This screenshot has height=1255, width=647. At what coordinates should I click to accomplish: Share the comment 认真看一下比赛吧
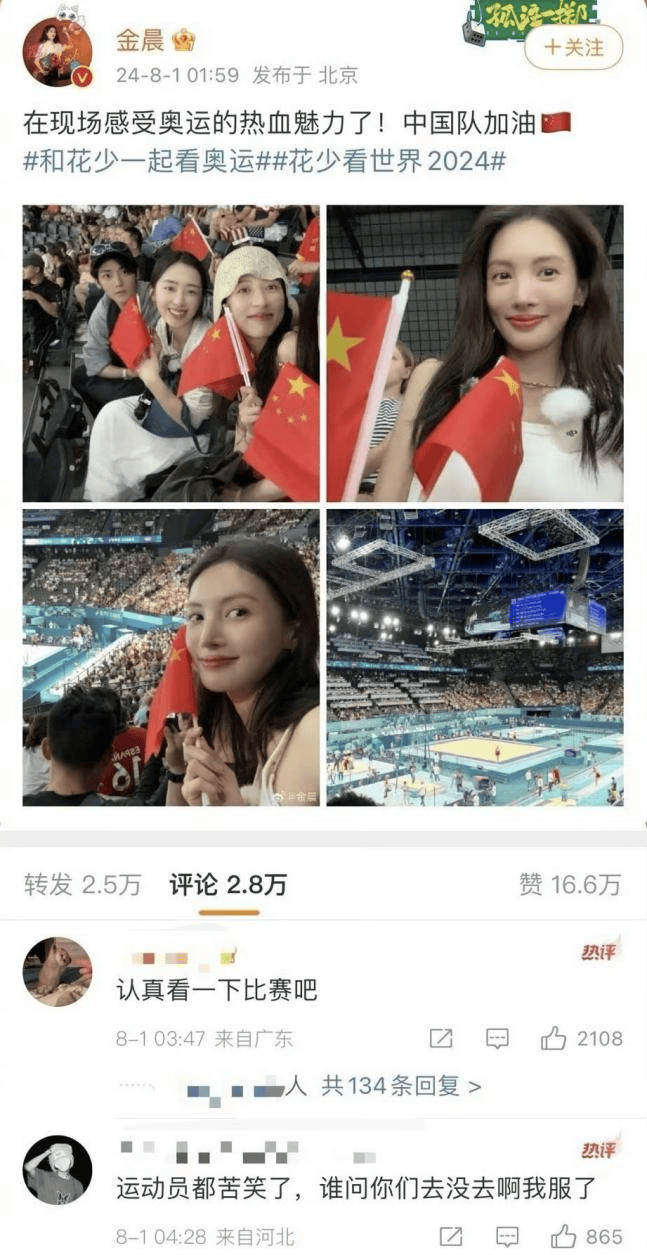(441, 1039)
